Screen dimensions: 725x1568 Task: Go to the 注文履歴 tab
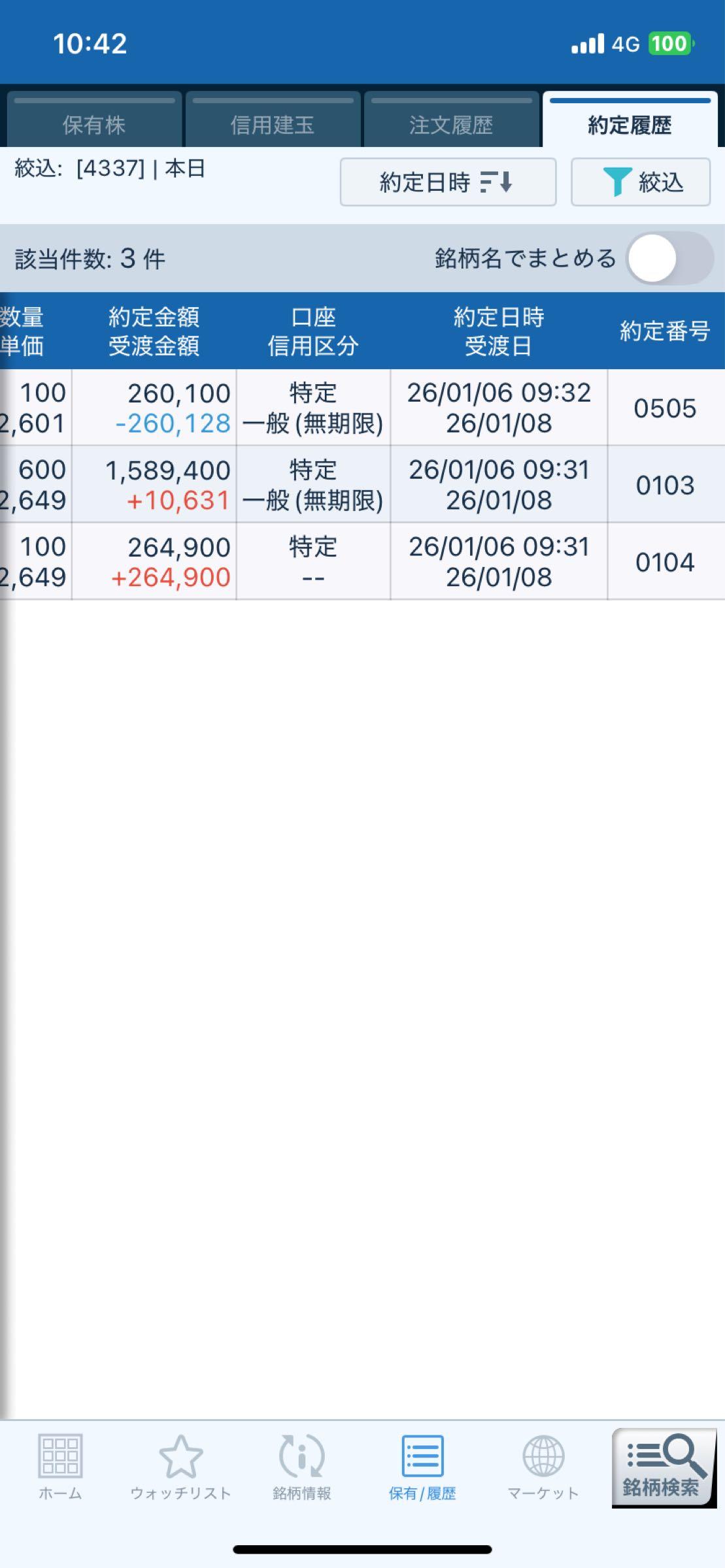451,123
